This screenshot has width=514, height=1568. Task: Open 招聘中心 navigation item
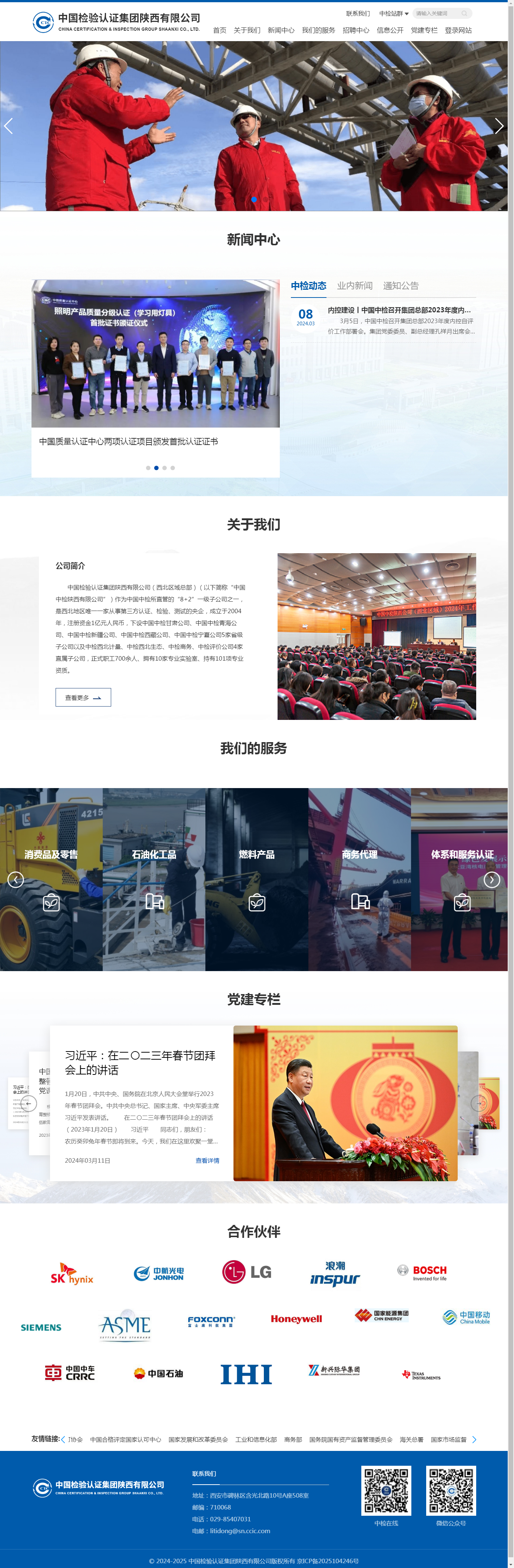pos(356,30)
